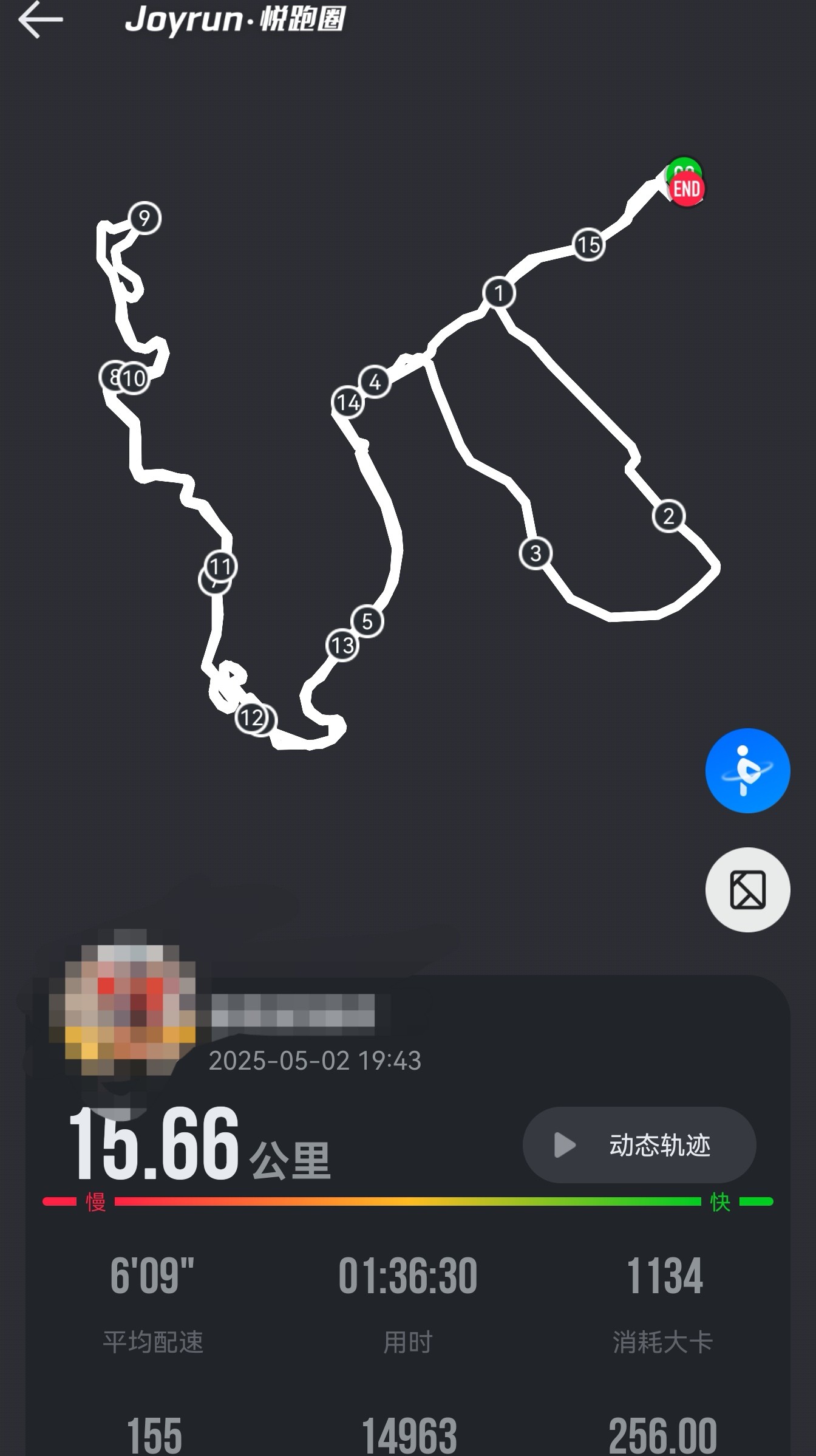This screenshot has width=816, height=1456.
Task: Open the blue 3D runner view button
Action: pyautogui.click(x=747, y=770)
